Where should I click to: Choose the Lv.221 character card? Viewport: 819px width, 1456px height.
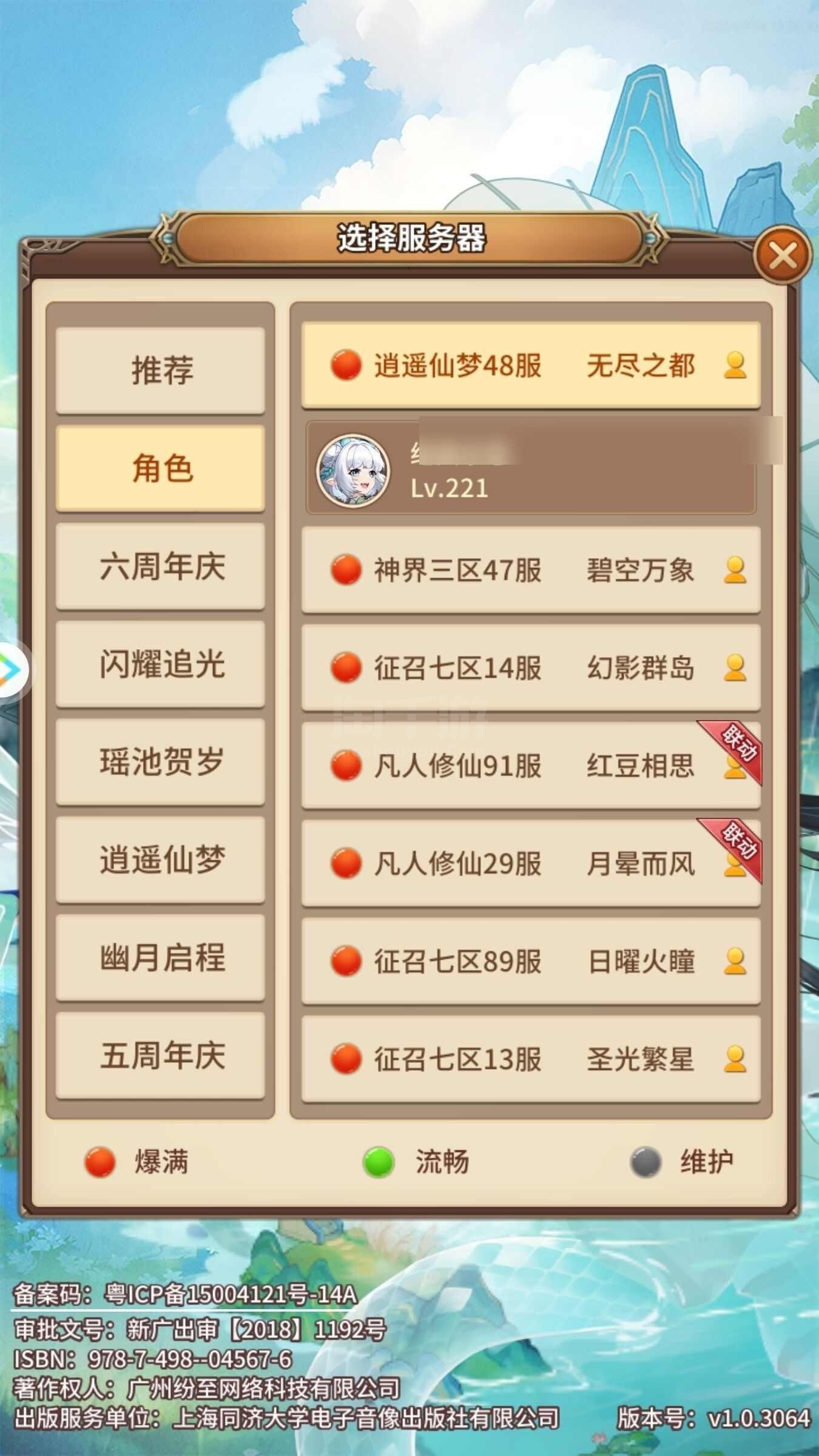click(x=531, y=468)
